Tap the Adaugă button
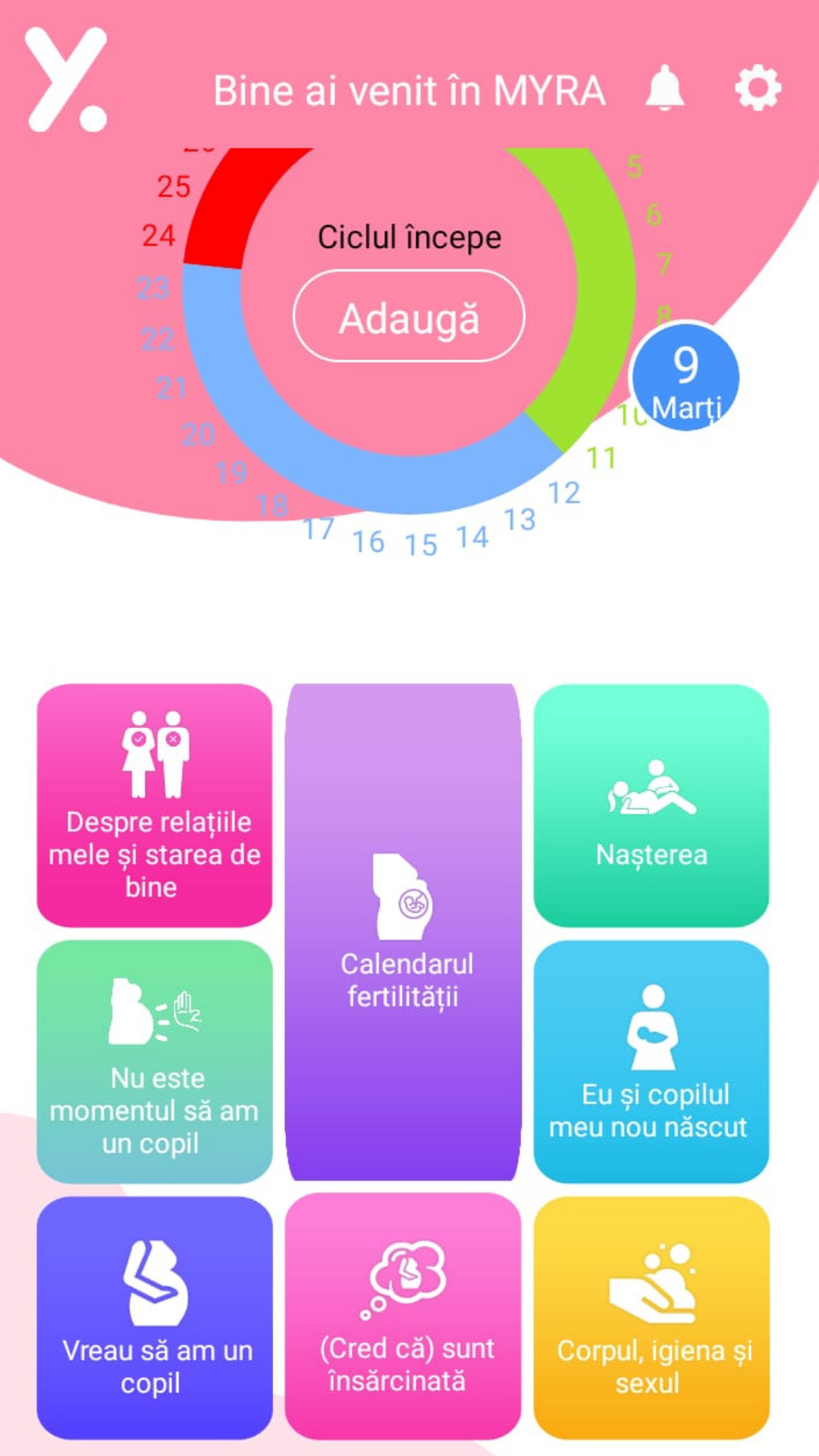The height and width of the screenshot is (1456, 819). (x=409, y=316)
